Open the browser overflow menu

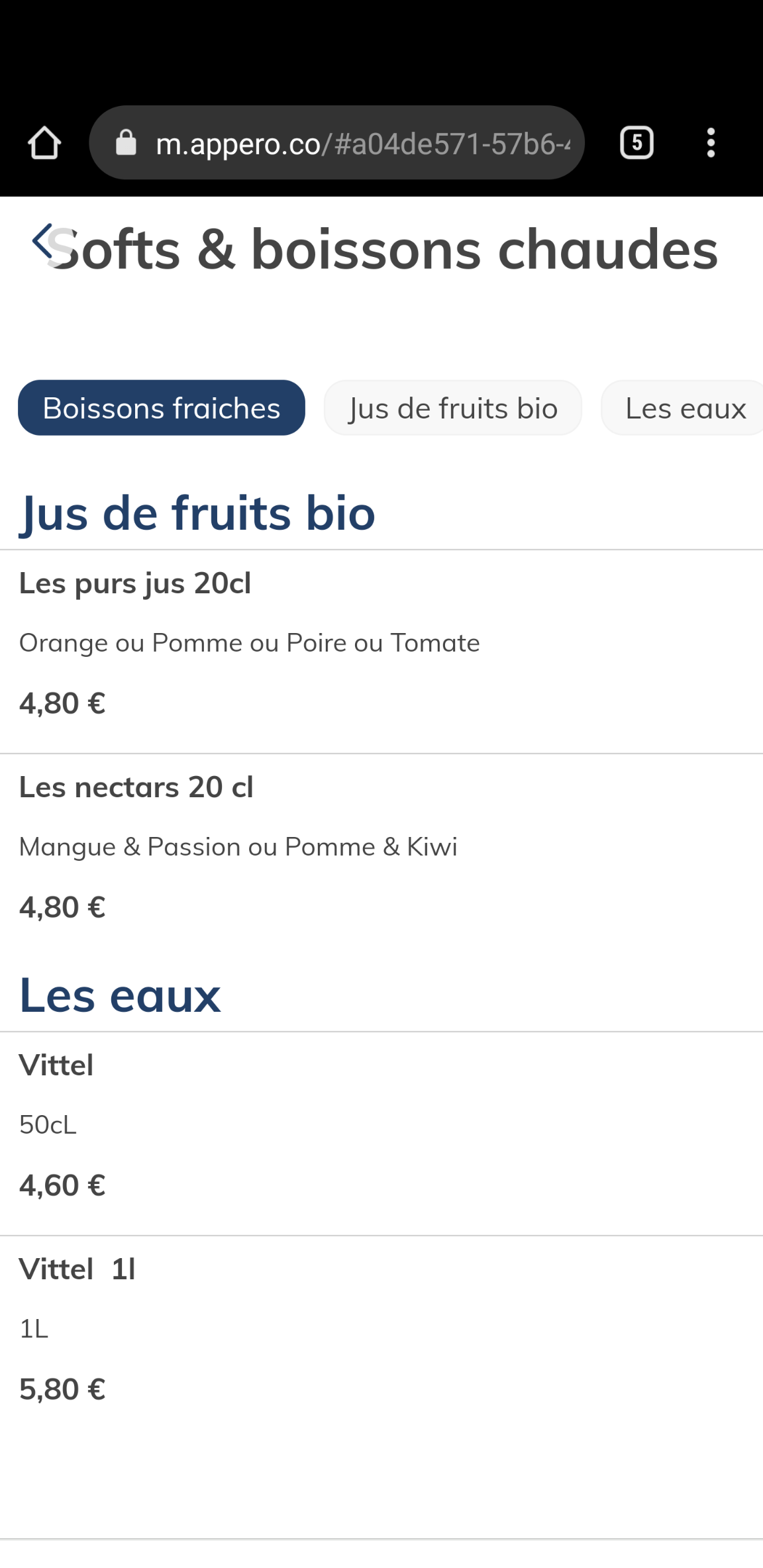tap(711, 143)
